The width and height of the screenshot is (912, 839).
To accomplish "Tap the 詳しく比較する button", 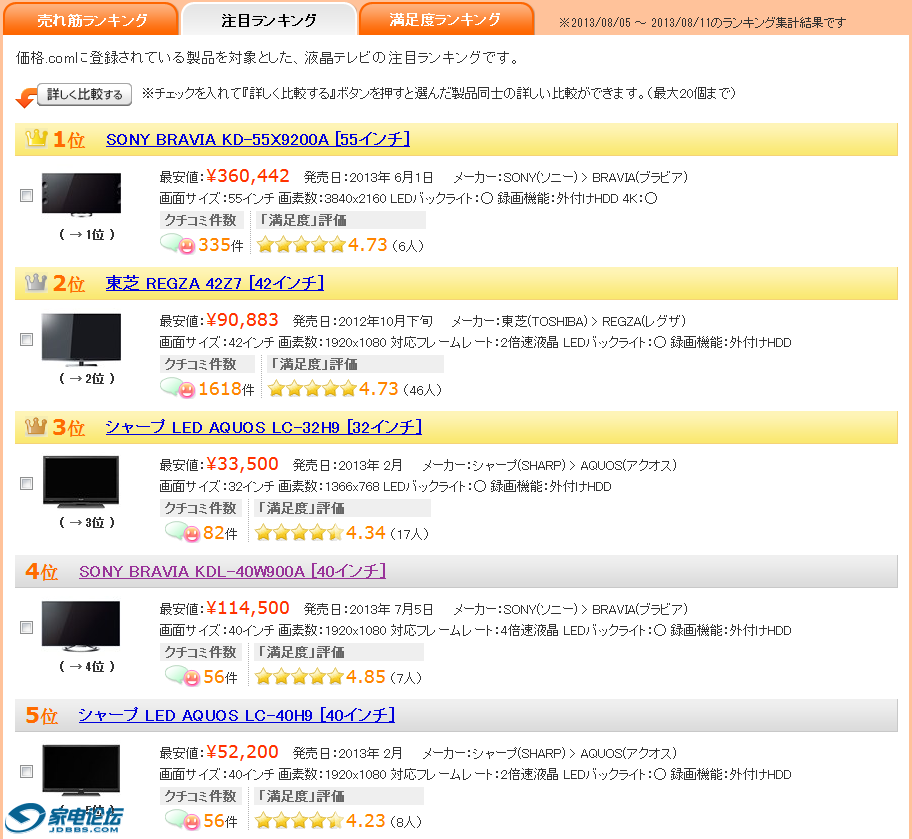I will 84,95.
